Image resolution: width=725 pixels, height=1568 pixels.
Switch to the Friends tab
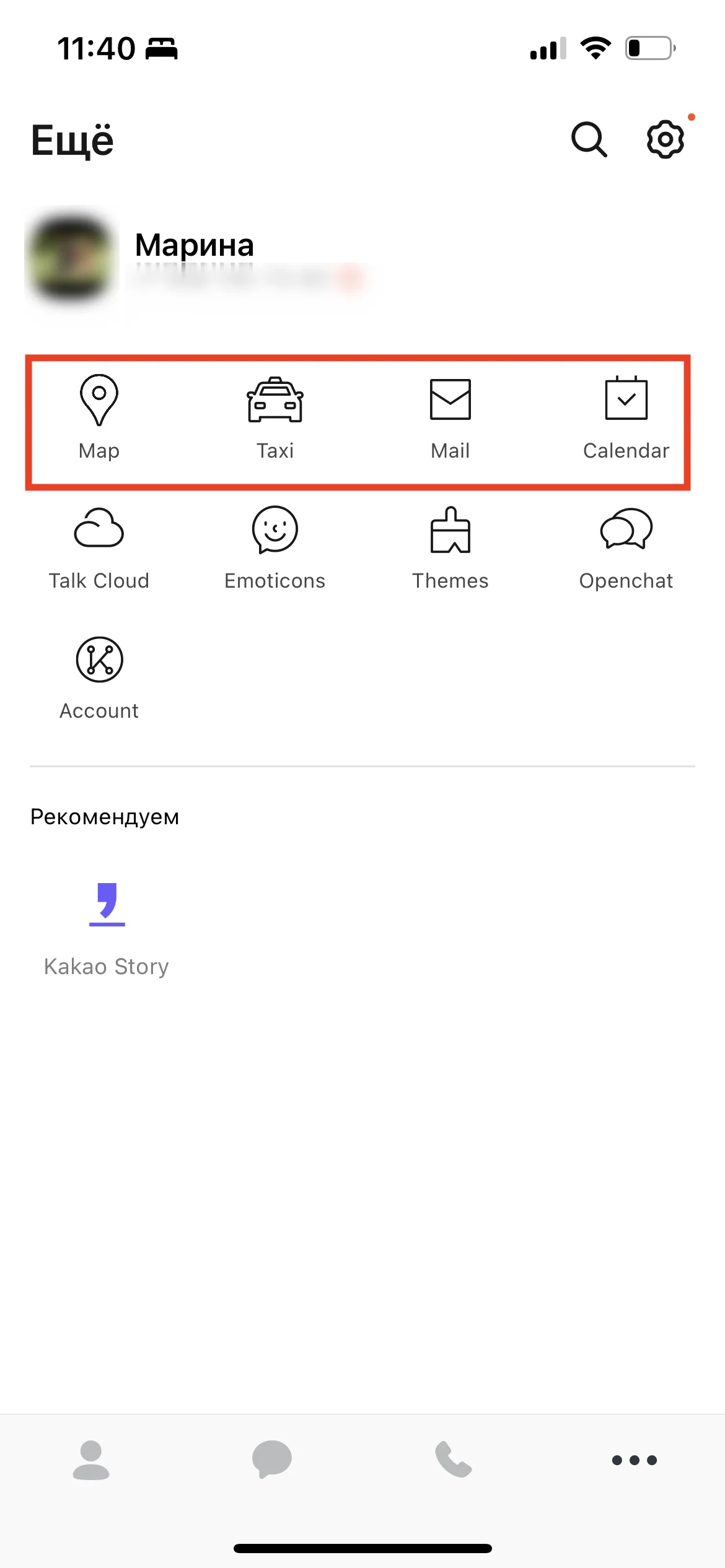click(x=91, y=1460)
